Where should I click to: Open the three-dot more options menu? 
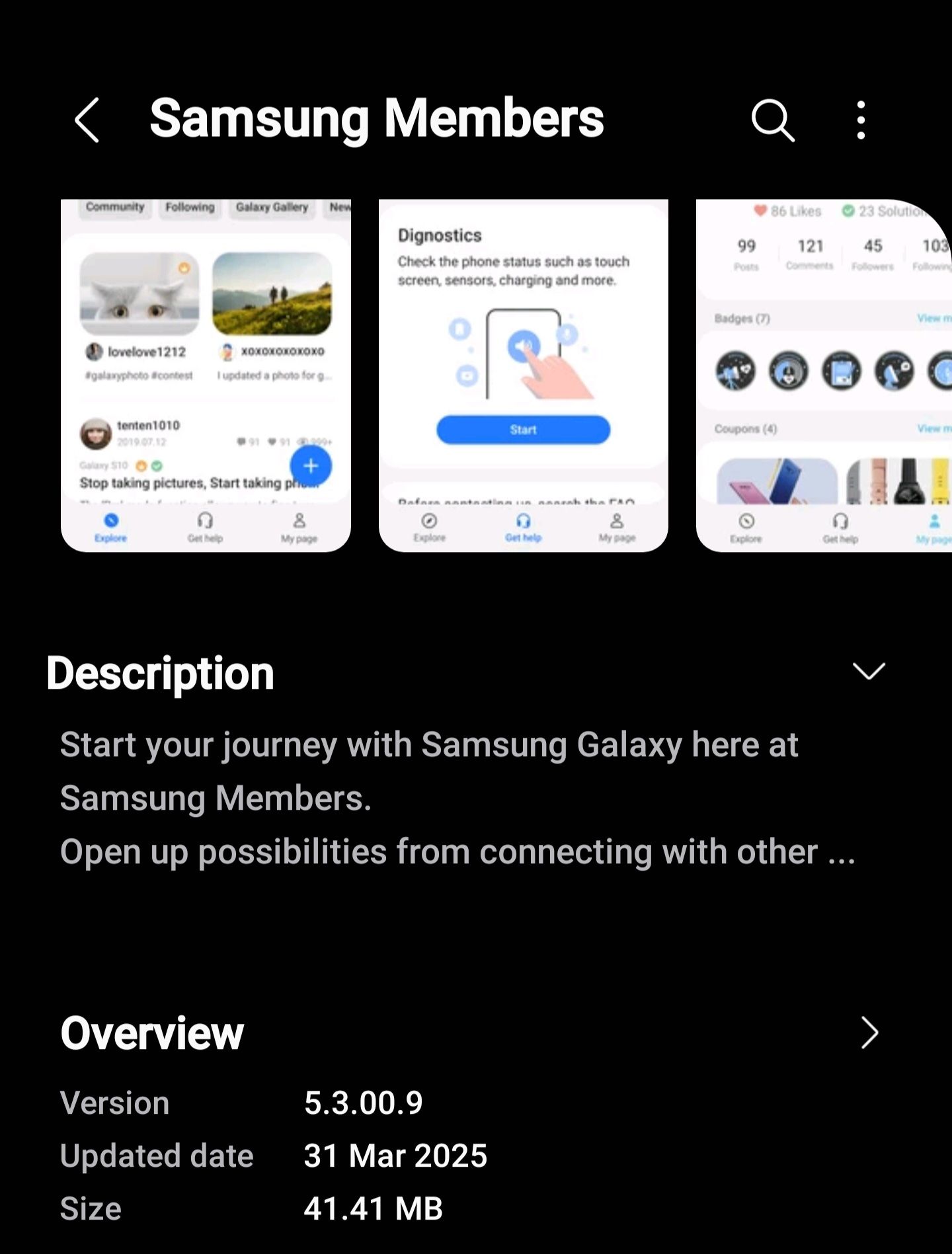pyautogui.click(x=861, y=120)
